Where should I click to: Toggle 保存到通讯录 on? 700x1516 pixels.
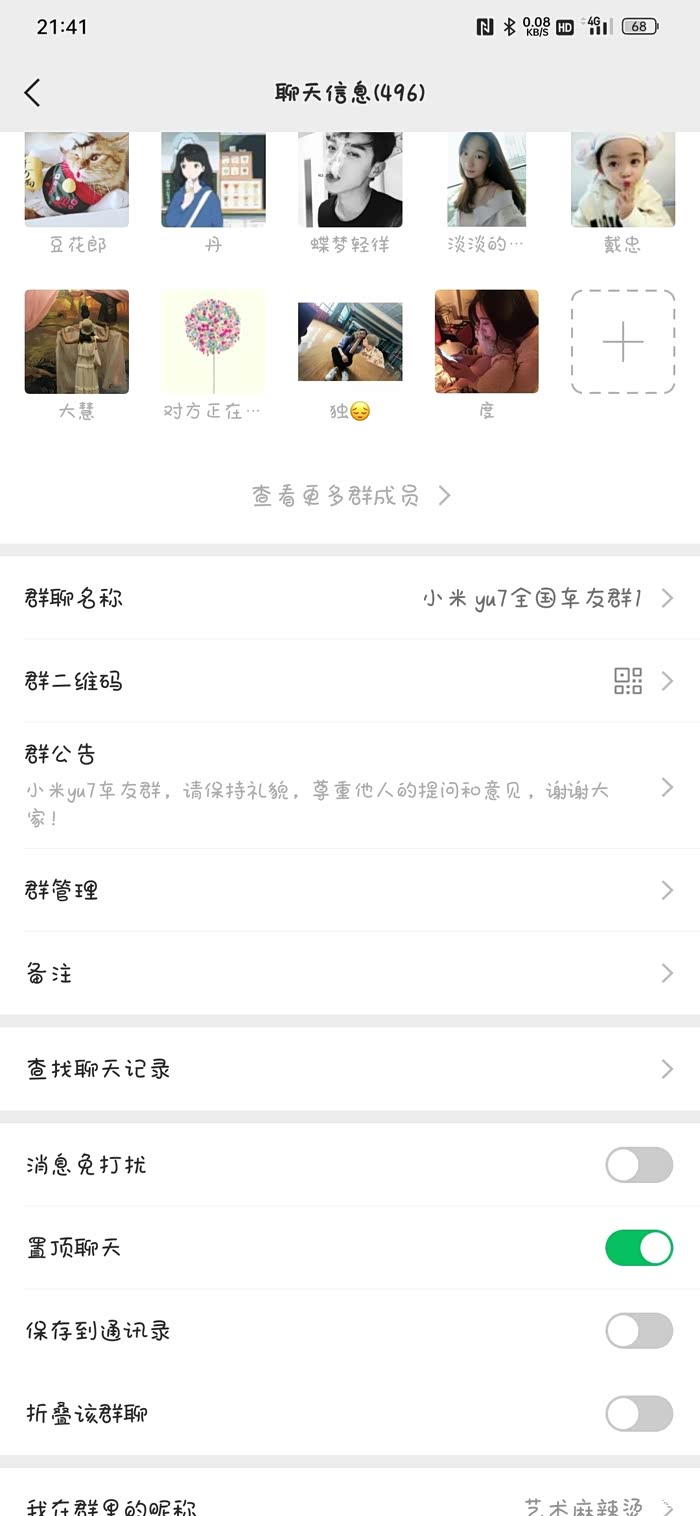638,1331
